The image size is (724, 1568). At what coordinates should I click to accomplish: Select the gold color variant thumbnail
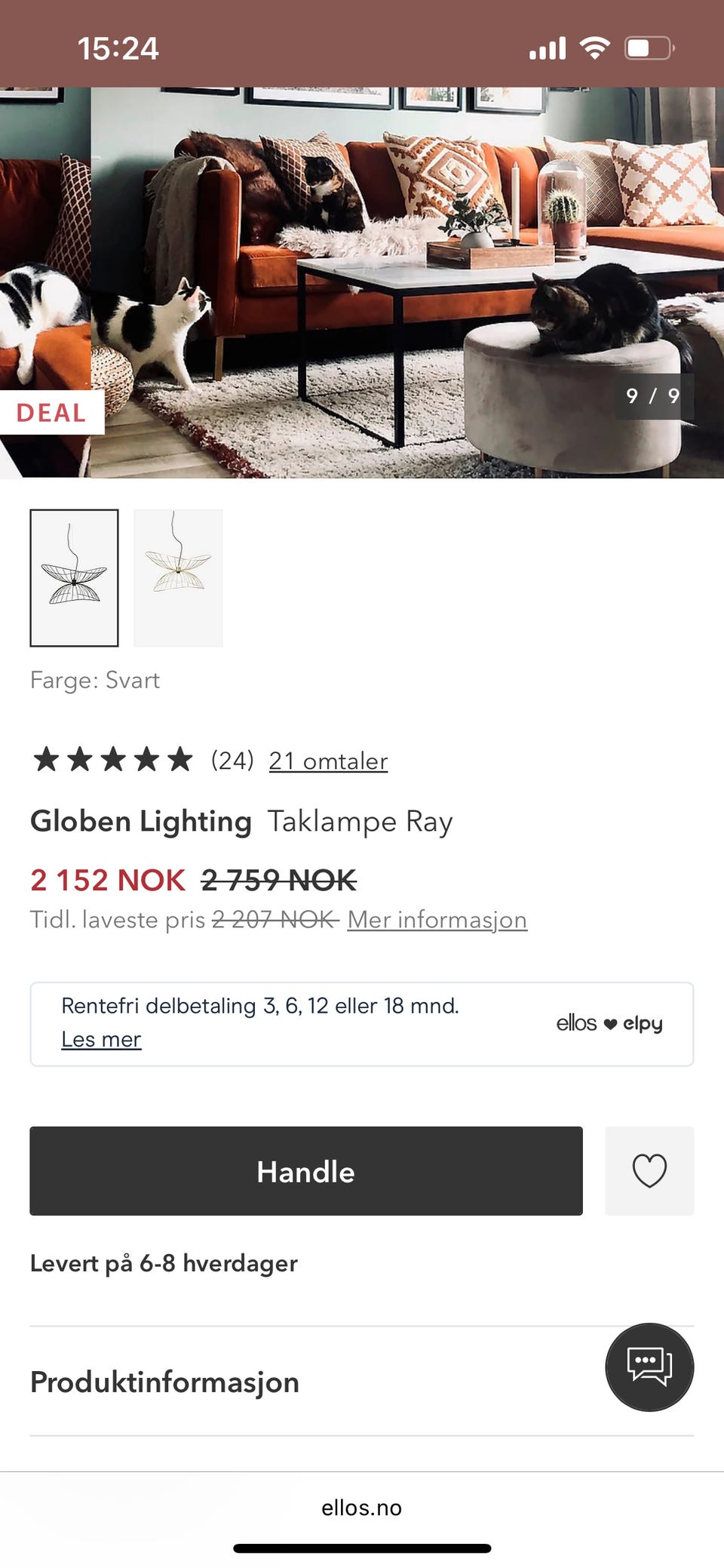tap(178, 578)
